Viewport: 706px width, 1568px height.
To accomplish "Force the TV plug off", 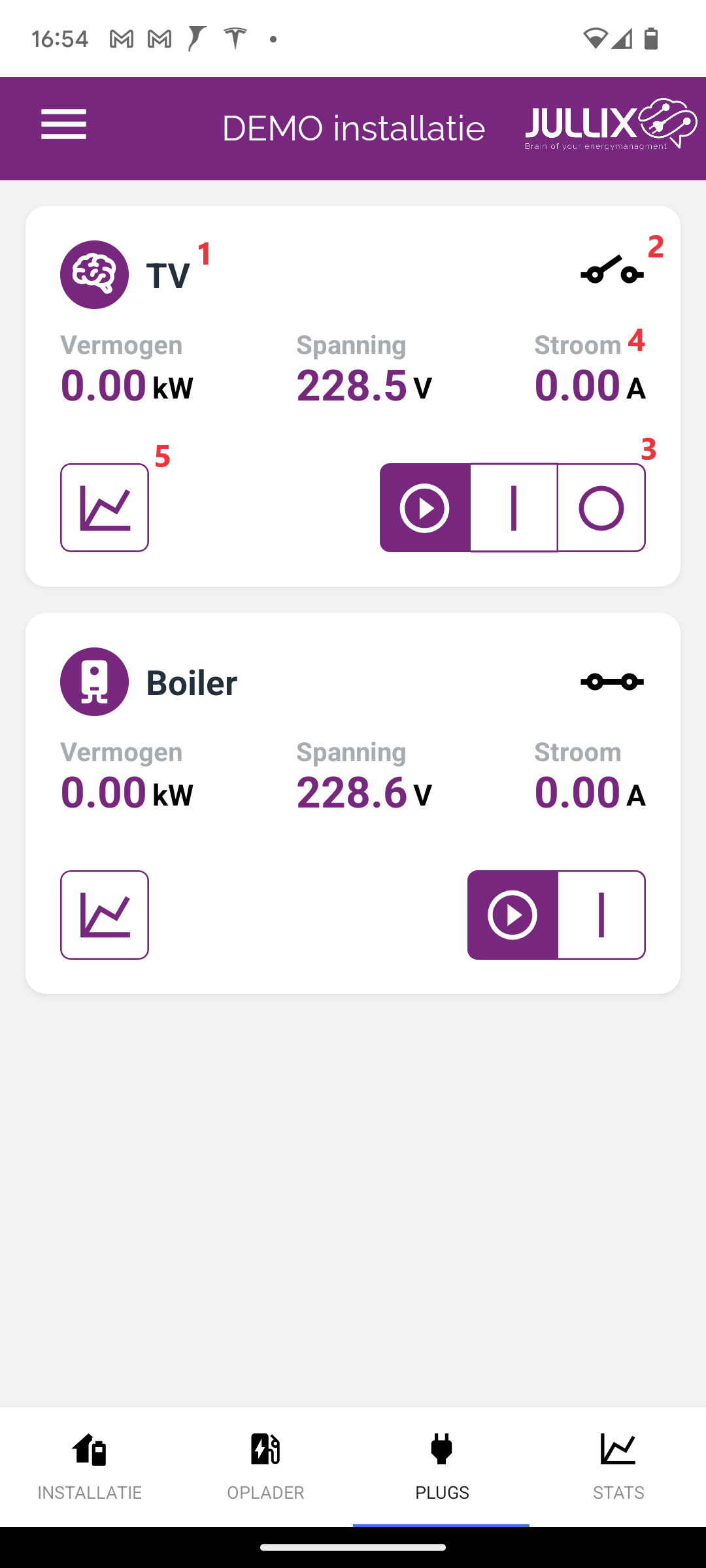I will pos(601,508).
